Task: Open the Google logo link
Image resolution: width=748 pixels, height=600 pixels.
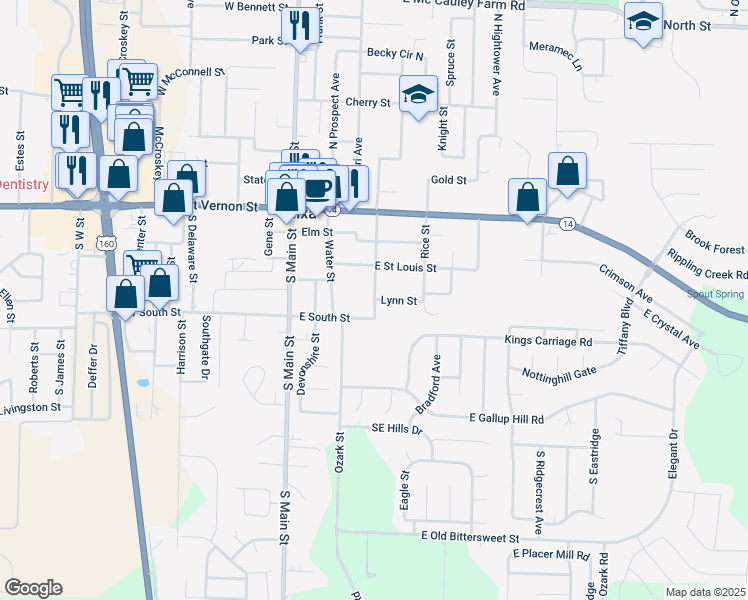Action: 33,588
